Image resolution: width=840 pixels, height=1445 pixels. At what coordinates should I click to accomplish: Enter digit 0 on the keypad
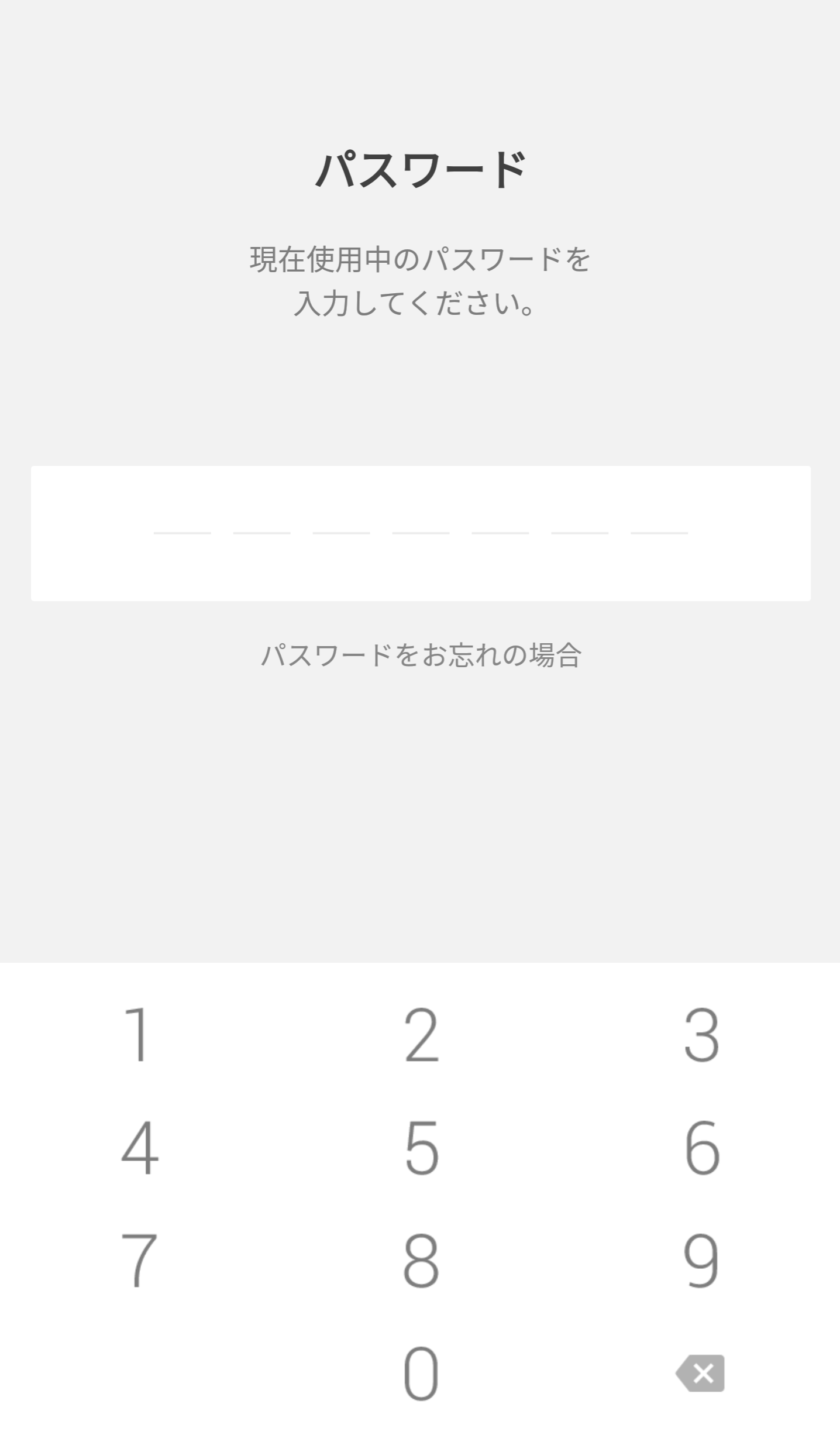click(x=421, y=1372)
